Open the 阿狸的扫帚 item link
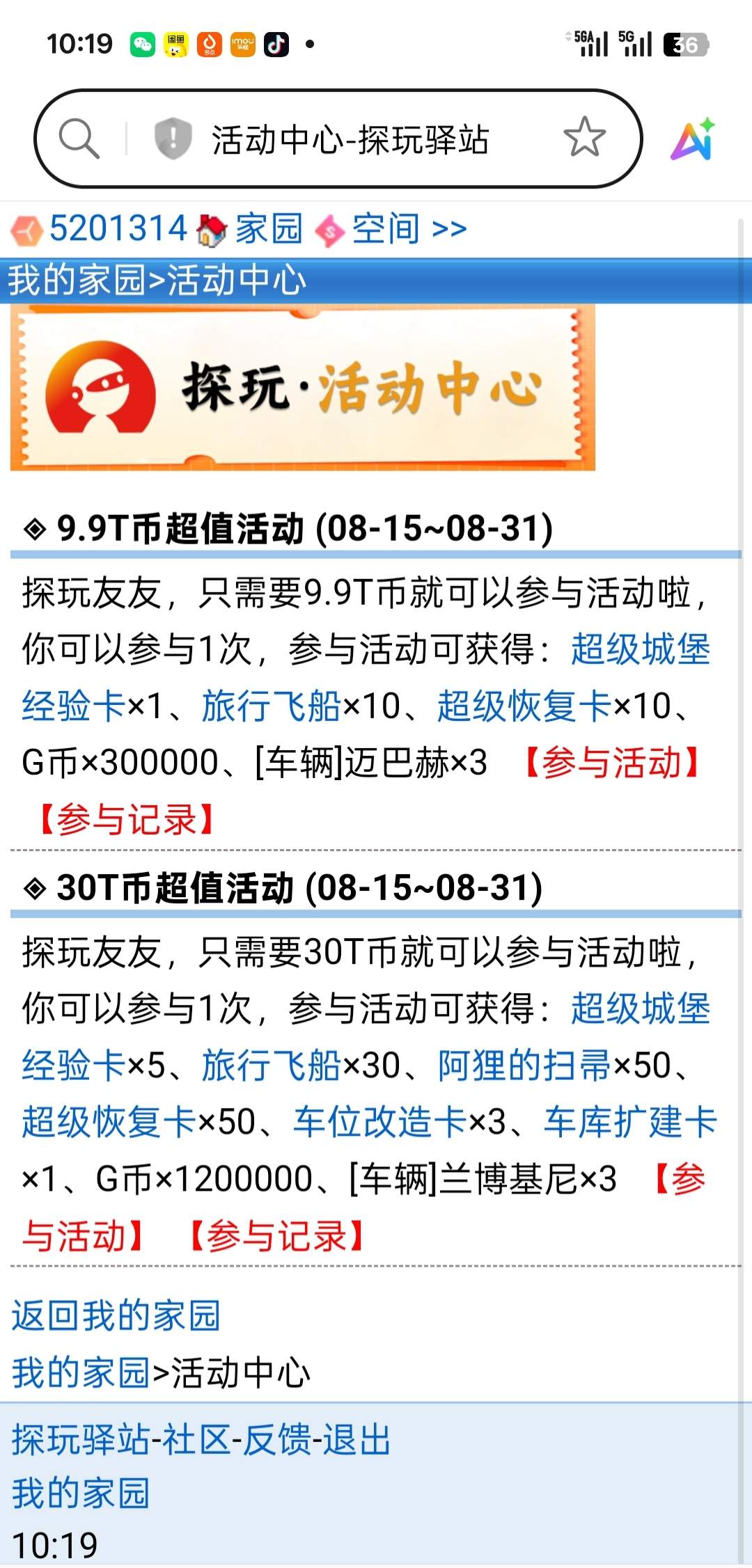Image resolution: width=752 pixels, height=1568 pixels. pyautogui.click(x=524, y=1066)
